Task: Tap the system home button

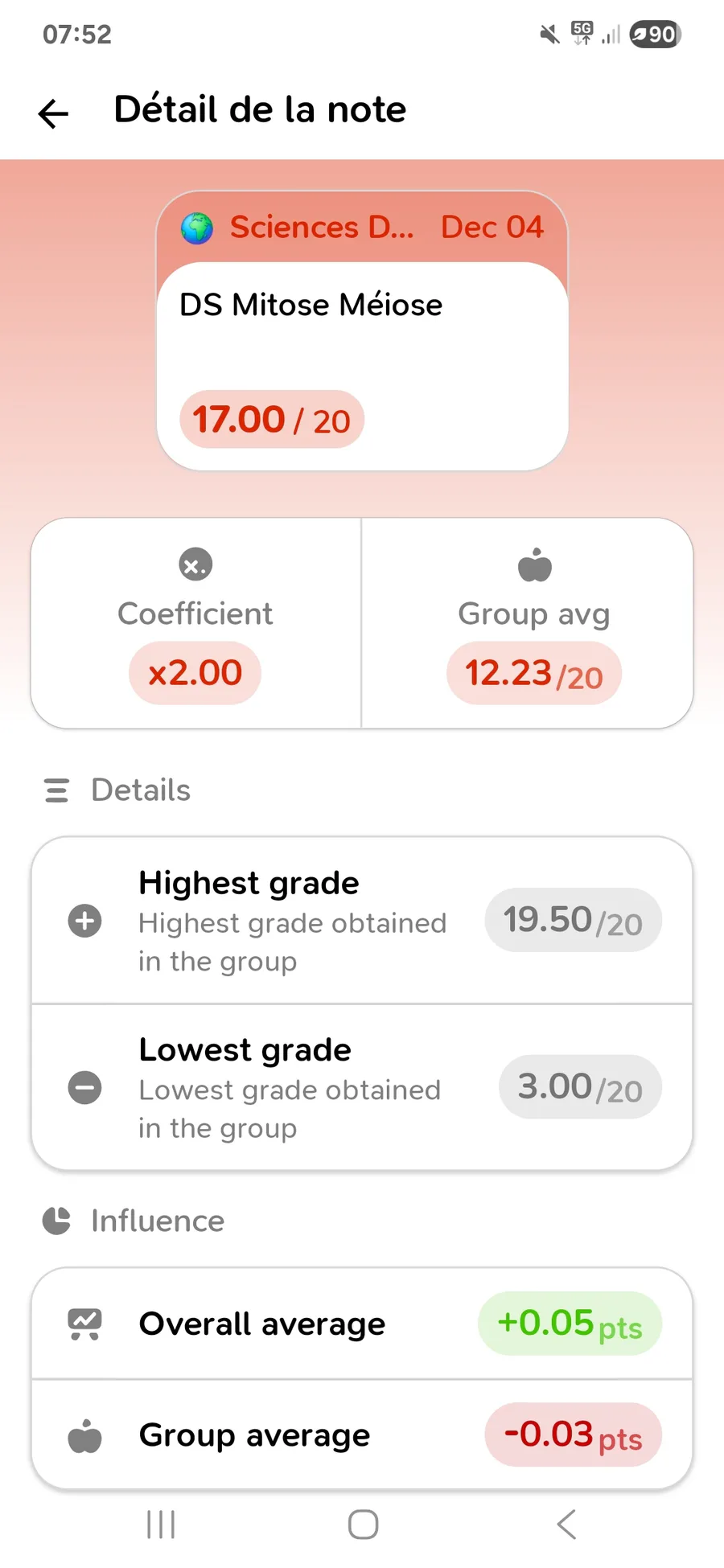Action: click(363, 1524)
